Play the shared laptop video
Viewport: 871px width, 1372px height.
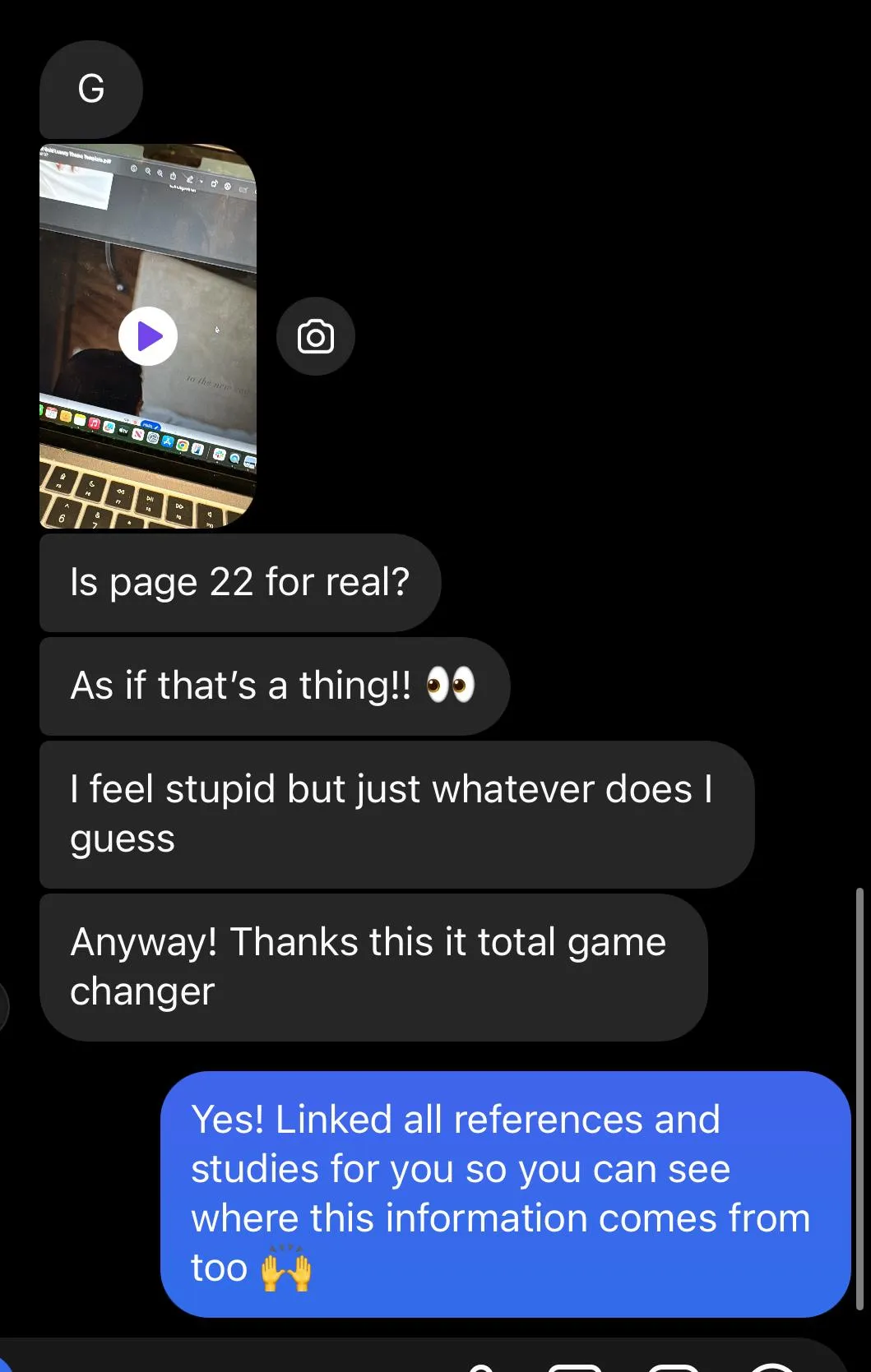click(148, 336)
